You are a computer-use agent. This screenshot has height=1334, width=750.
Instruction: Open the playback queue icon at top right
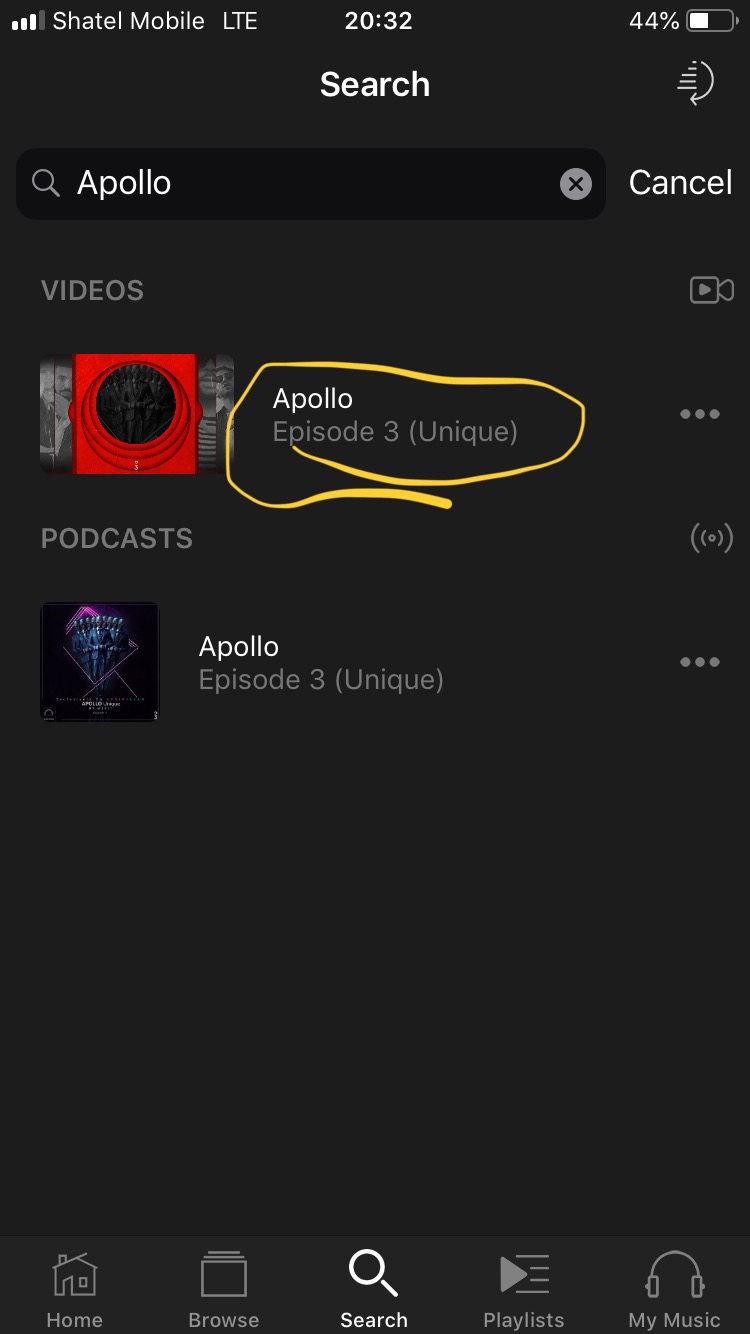(695, 83)
